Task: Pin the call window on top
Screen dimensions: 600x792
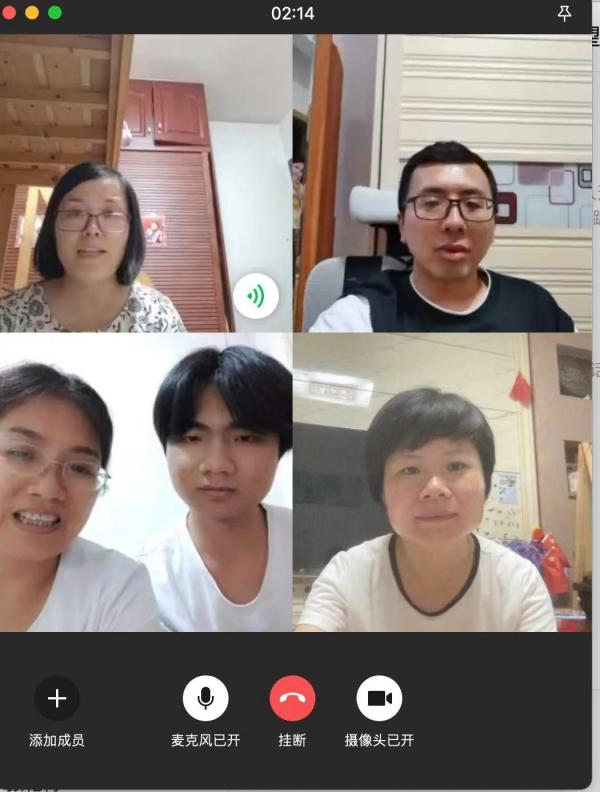Action: pos(564,13)
